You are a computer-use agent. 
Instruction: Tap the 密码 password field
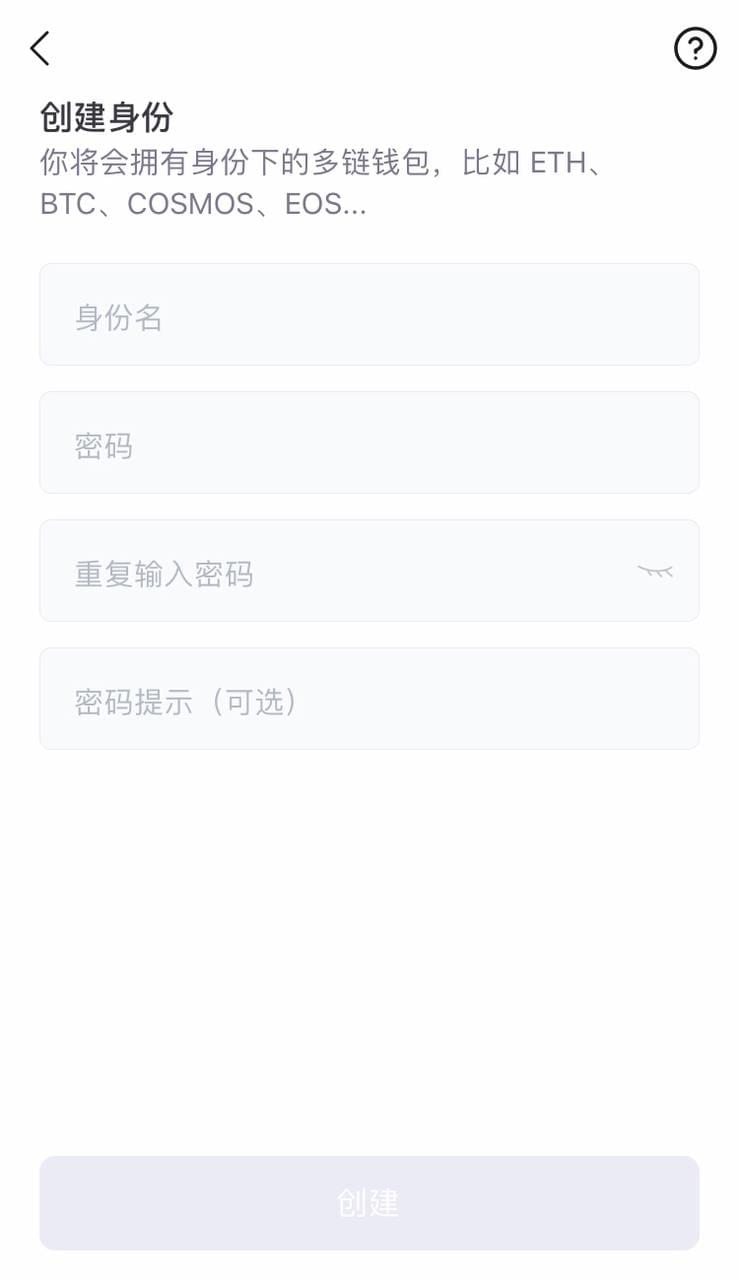click(x=369, y=443)
